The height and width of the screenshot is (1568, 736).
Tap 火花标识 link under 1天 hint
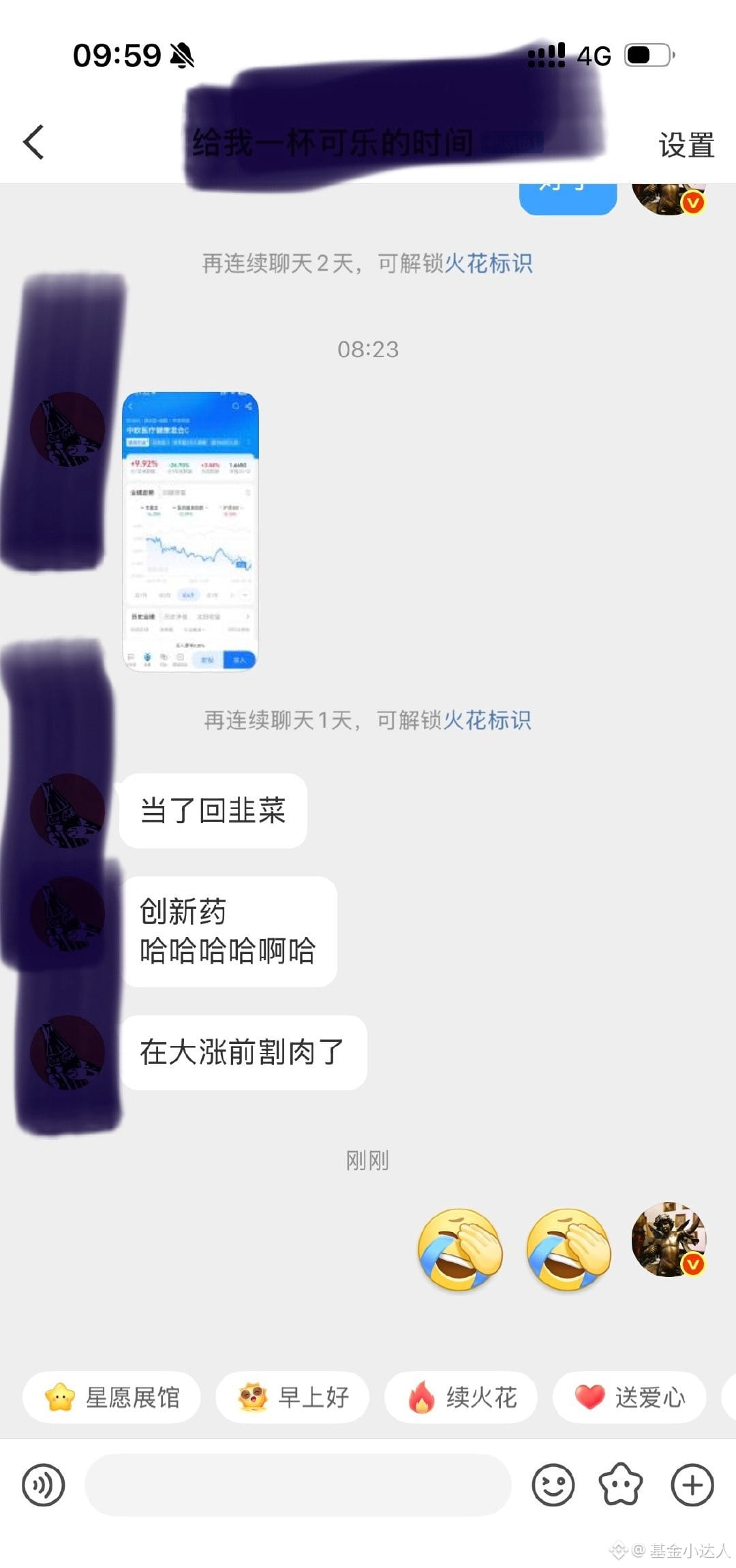pos(487,720)
